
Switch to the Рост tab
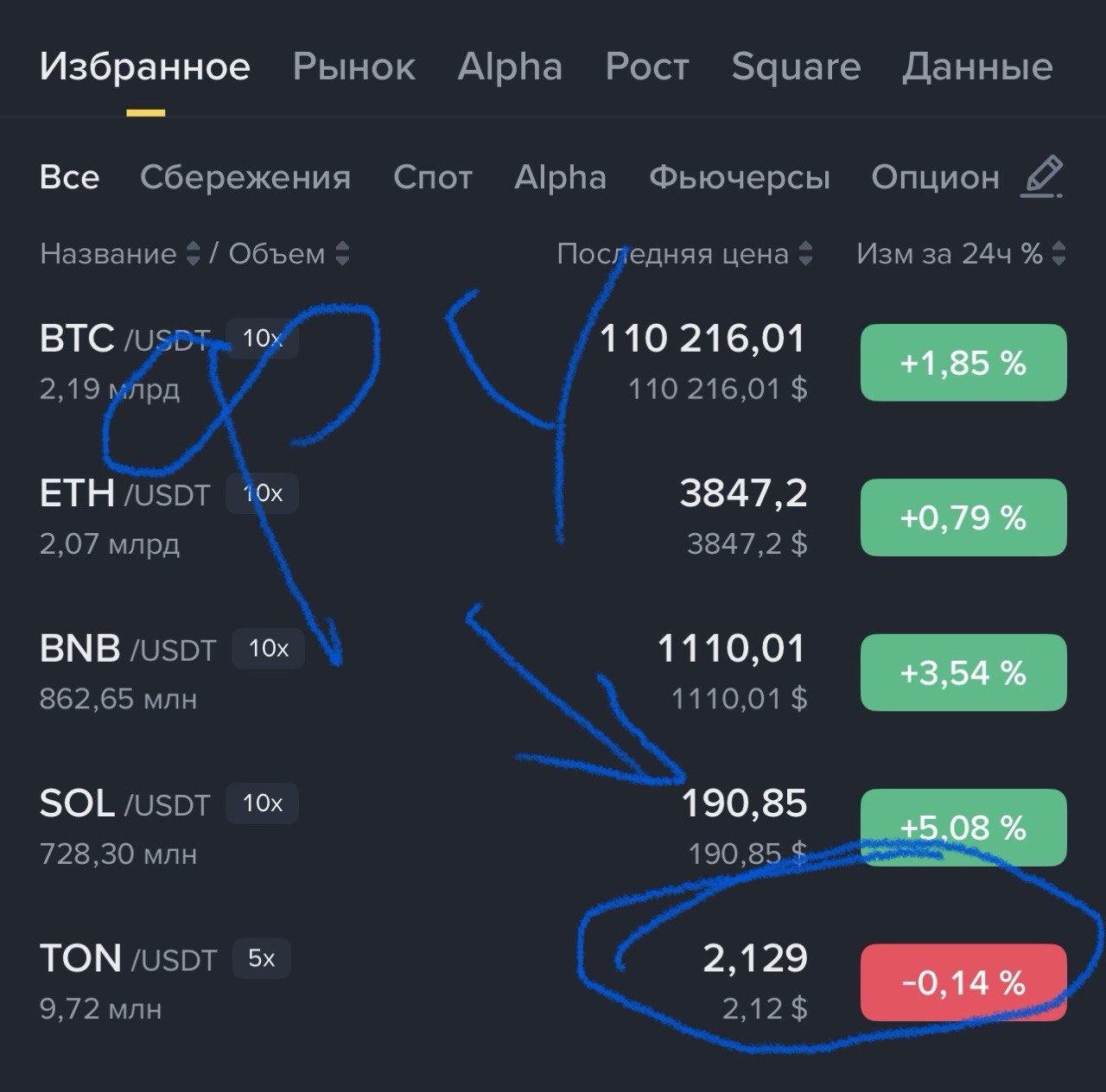coord(647,67)
